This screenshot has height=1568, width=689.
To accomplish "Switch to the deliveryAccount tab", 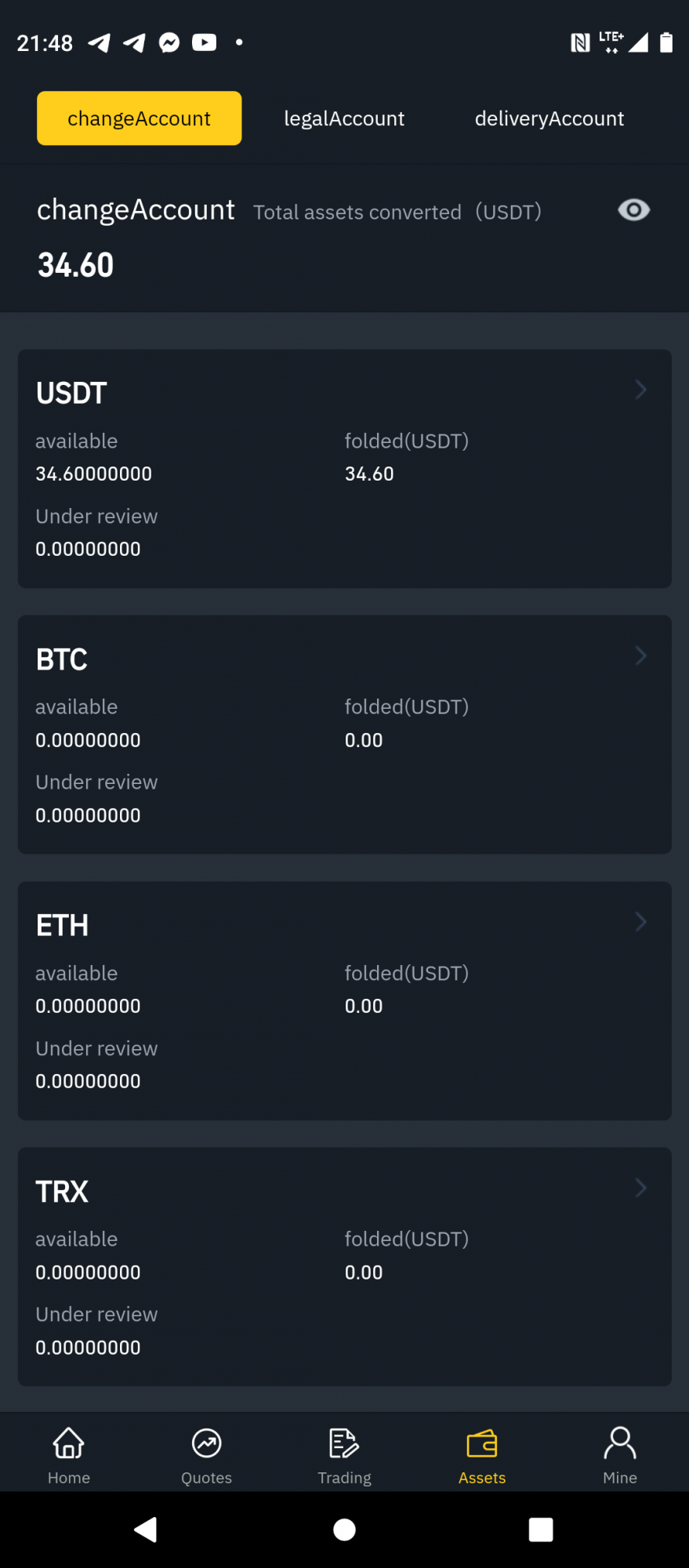I will 549,118.
